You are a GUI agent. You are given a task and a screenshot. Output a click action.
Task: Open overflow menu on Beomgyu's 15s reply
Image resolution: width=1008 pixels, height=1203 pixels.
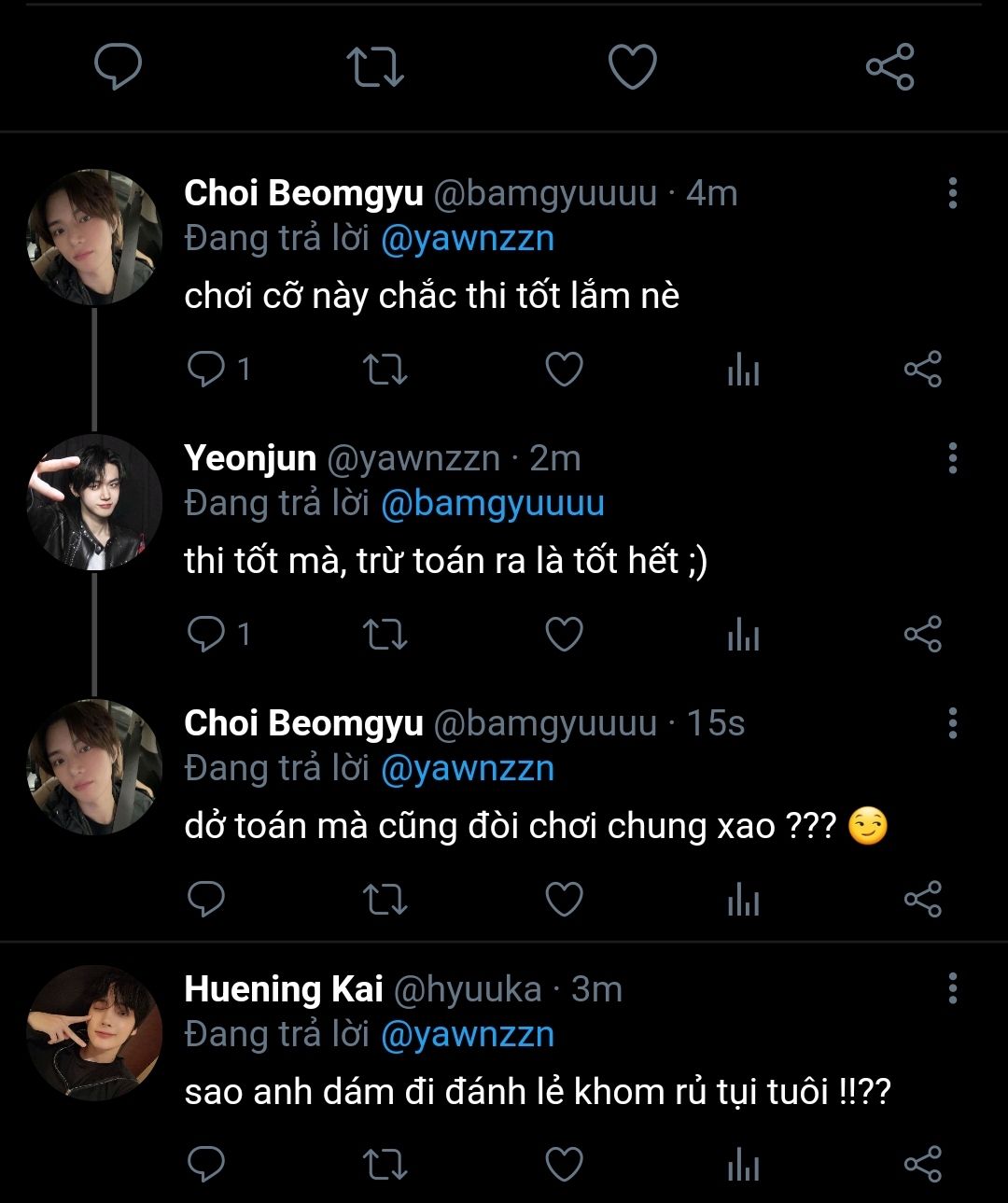point(952,723)
